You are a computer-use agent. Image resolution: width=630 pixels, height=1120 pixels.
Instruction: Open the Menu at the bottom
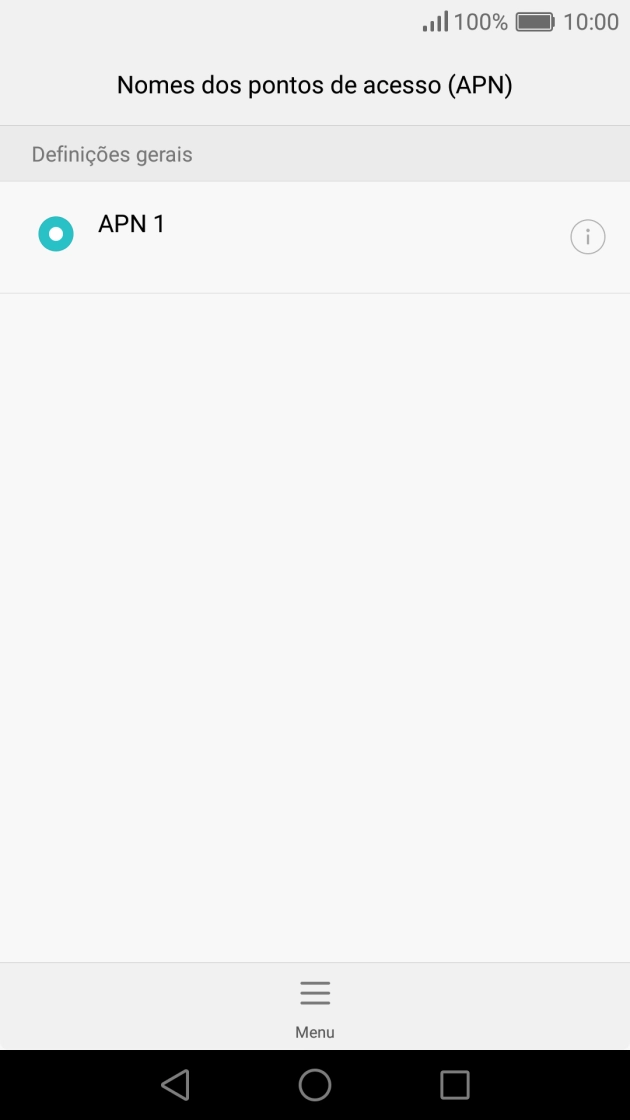pos(315,1008)
